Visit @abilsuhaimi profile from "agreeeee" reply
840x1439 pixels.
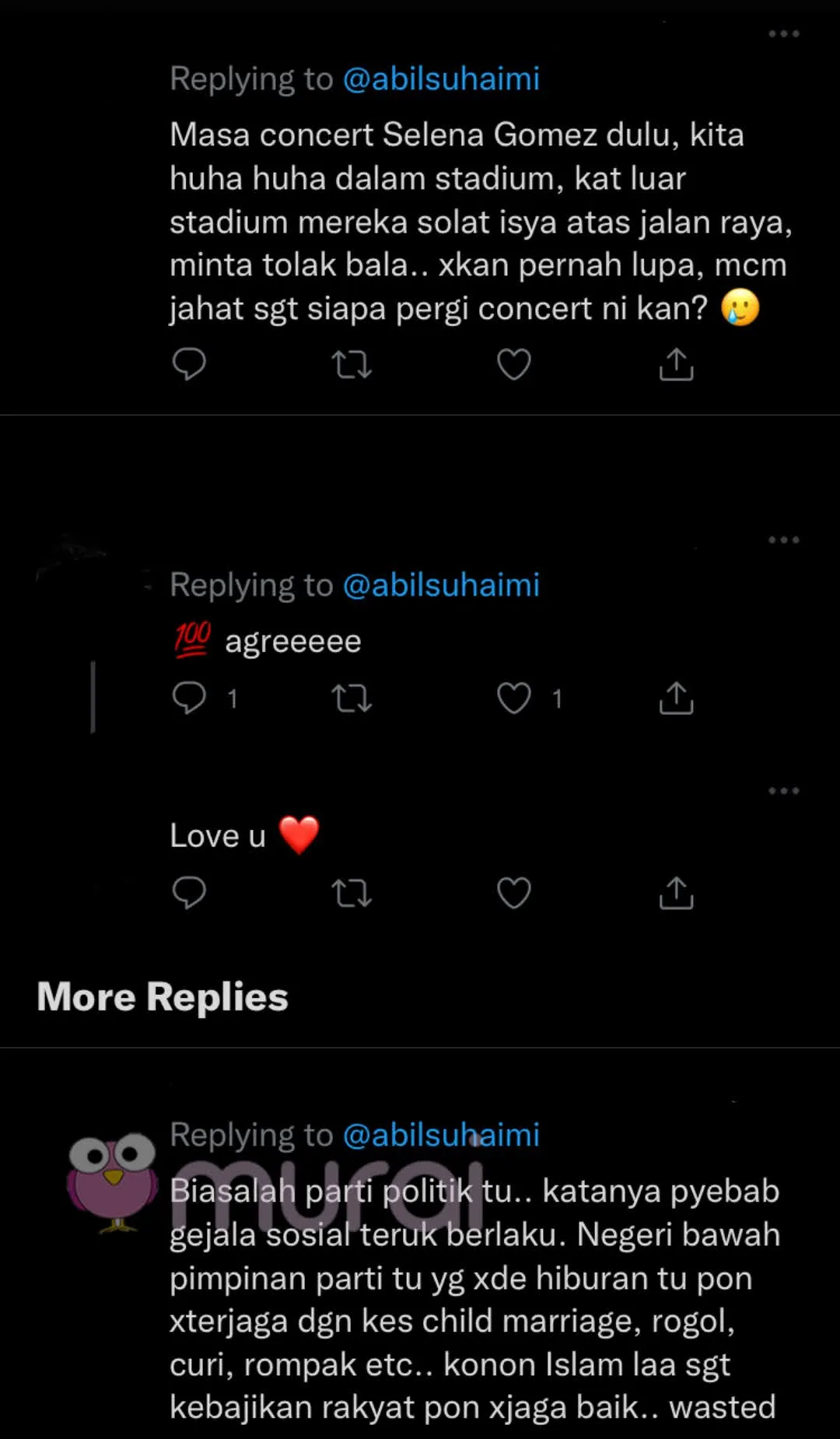click(x=441, y=585)
